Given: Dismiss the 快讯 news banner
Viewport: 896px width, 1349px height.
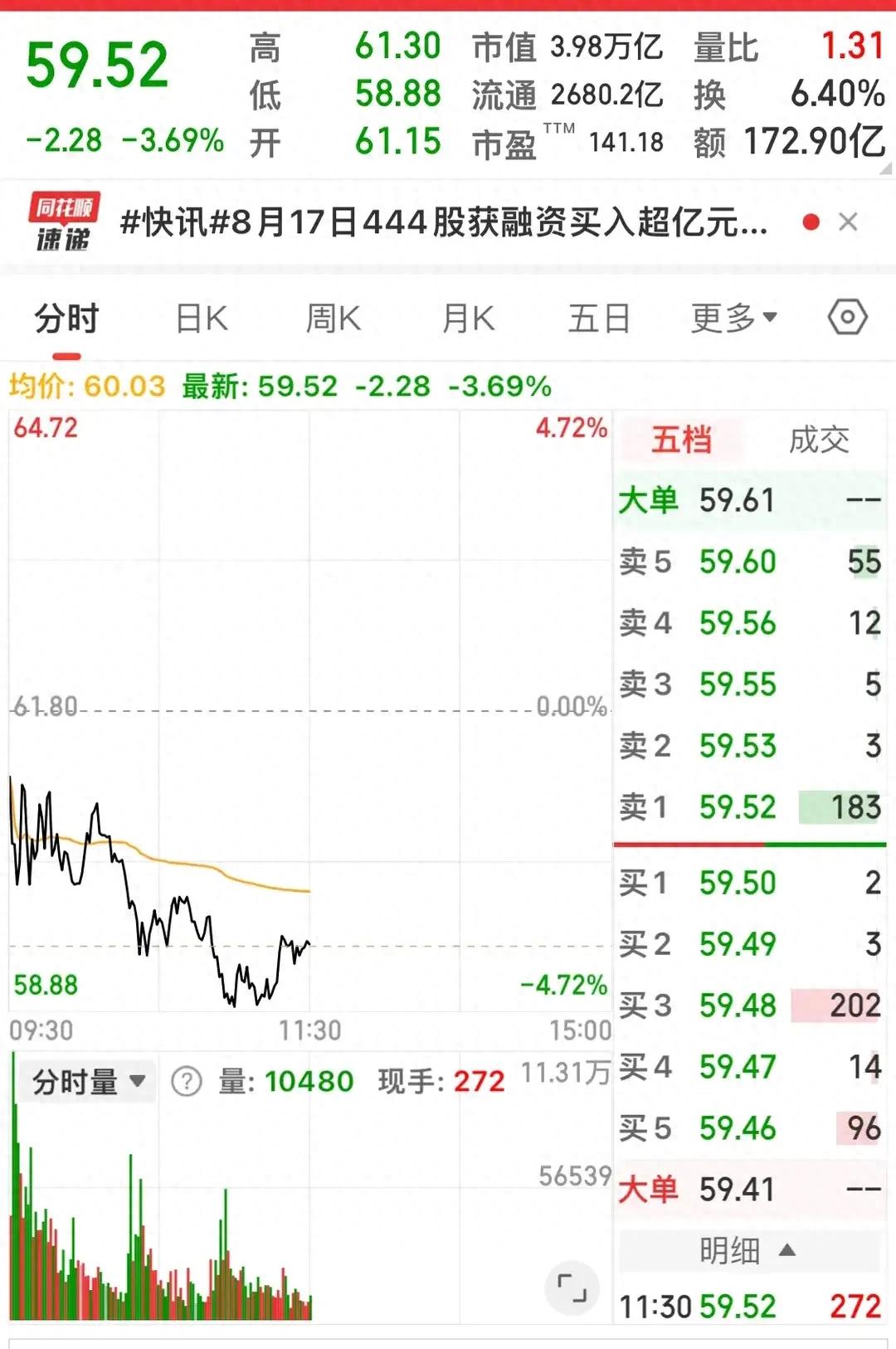Looking at the screenshot, I should click(848, 222).
